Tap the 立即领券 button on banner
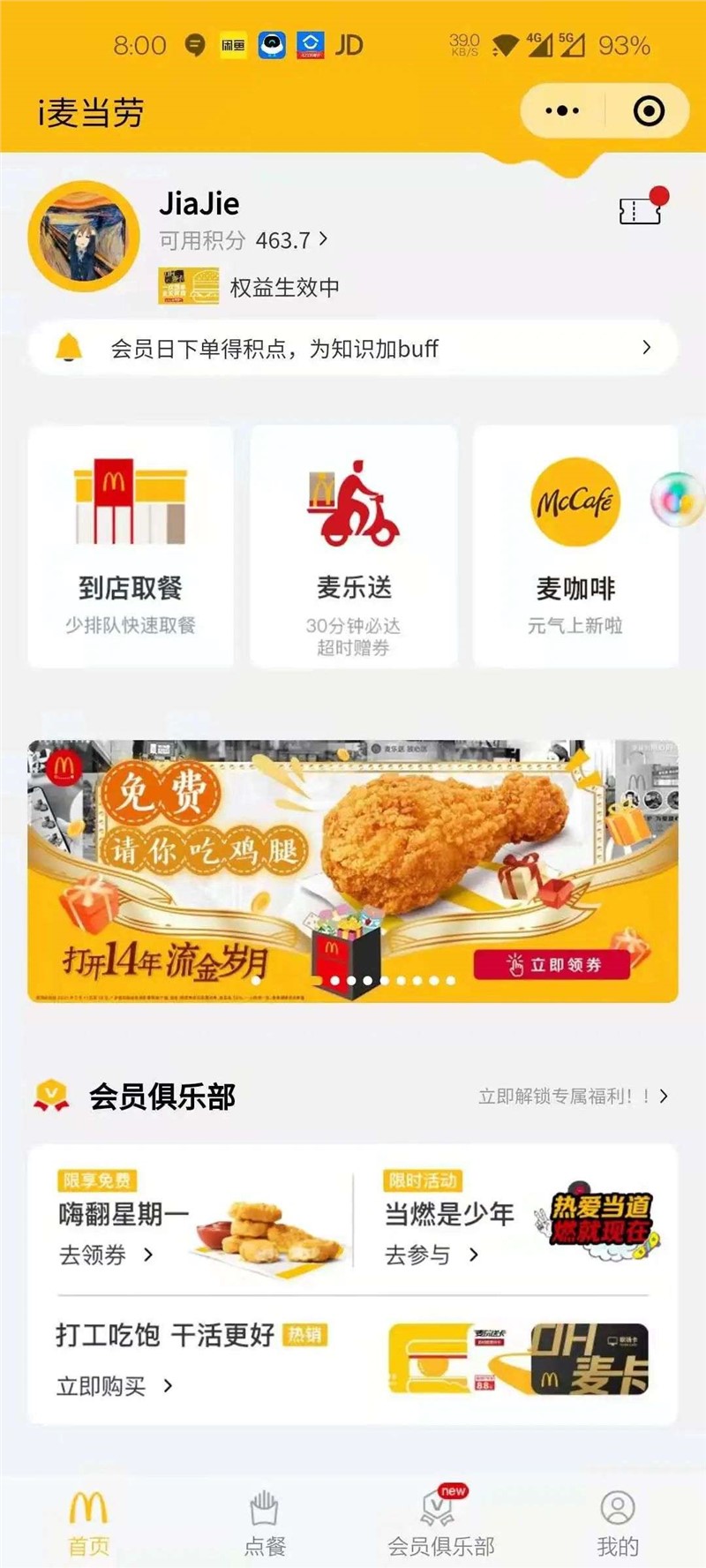The width and height of the screenshot is (706, 1568). [x=553, y=965]
